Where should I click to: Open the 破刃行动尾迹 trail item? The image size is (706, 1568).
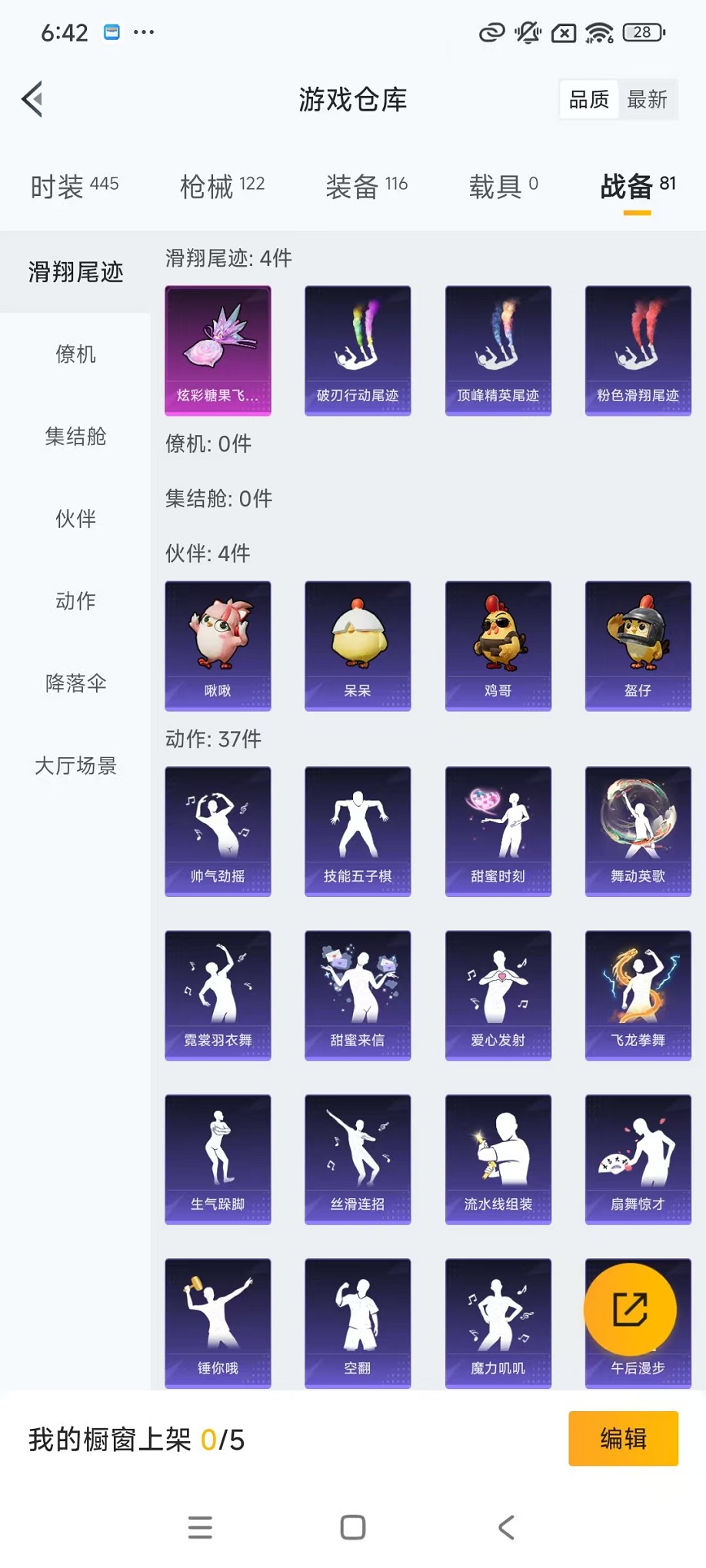(x=358, y=350)
